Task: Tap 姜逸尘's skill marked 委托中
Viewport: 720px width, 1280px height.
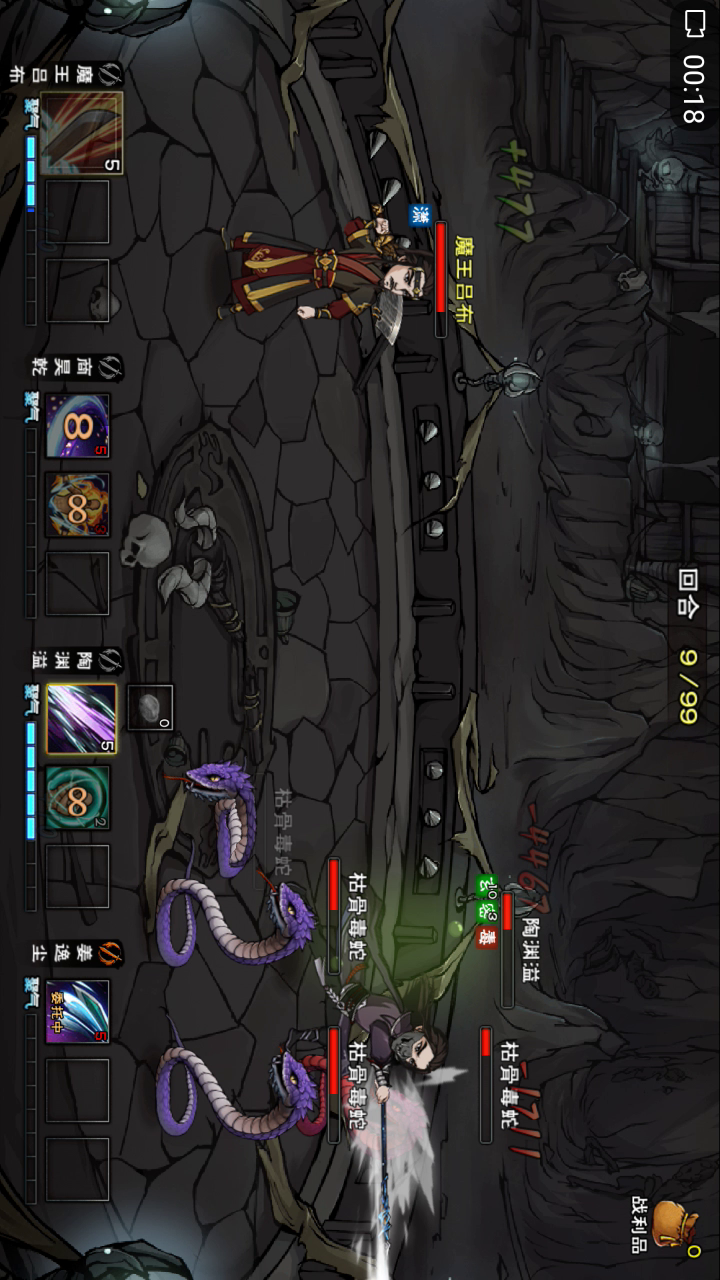Action: (78, 1011)
